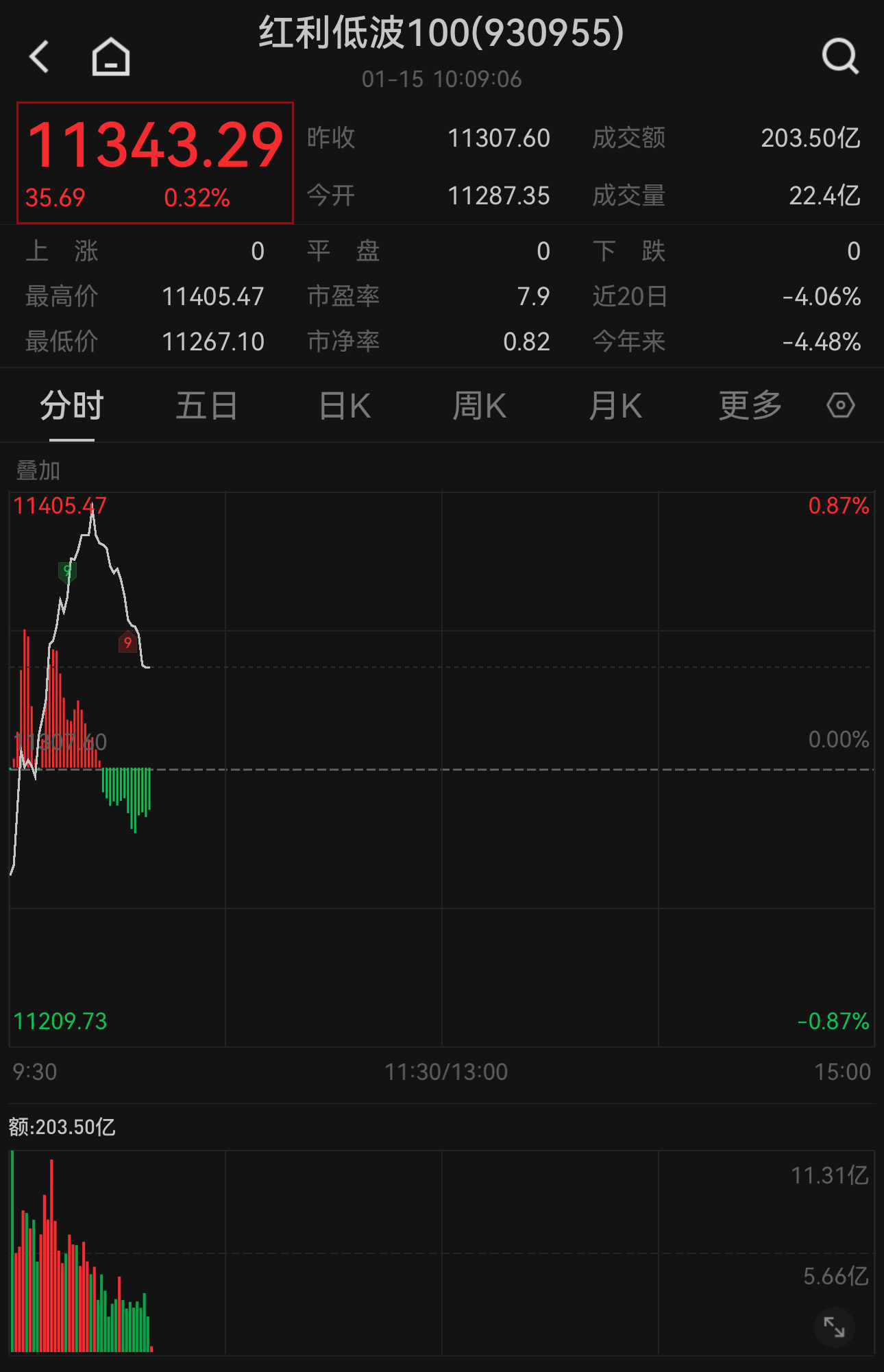Open chart settings hexagon icon
This screenshot has height=1372, width=884.
[x=840, y=405]
